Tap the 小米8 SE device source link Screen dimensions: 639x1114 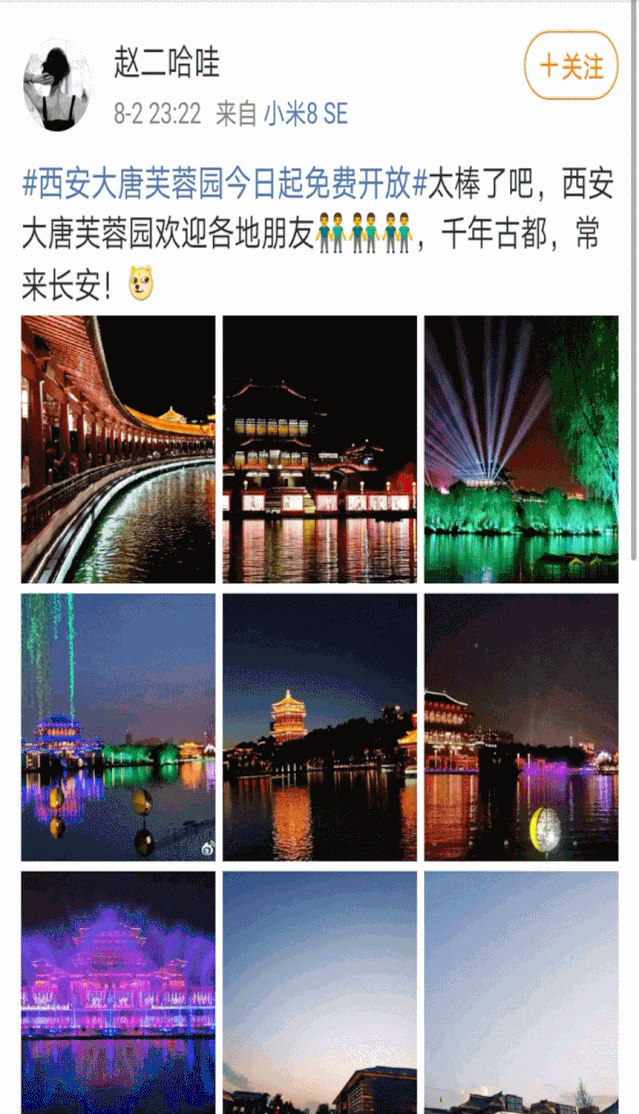click(306, 114)
